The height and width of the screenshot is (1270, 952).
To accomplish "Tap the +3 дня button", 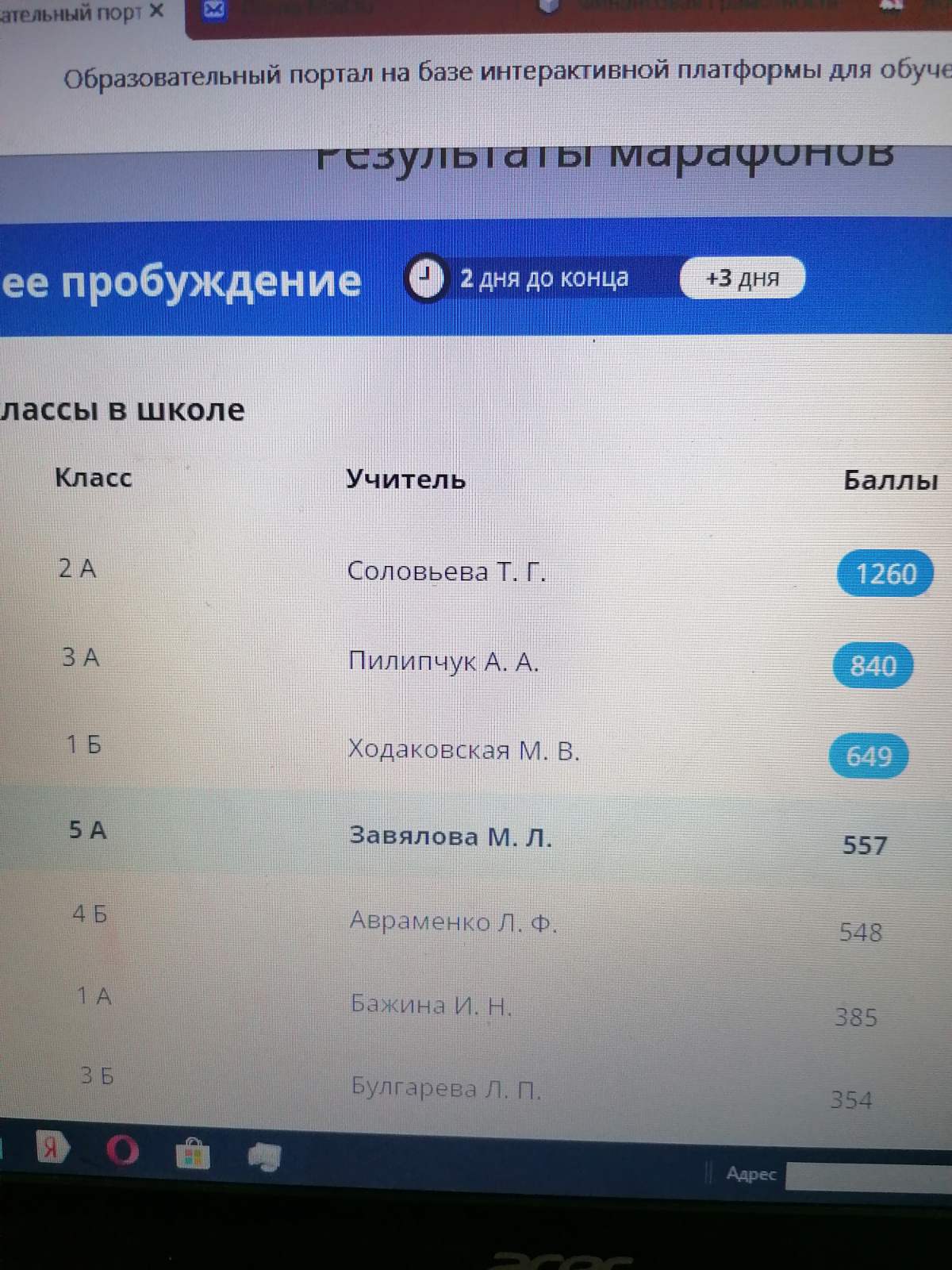I will 743,279.
